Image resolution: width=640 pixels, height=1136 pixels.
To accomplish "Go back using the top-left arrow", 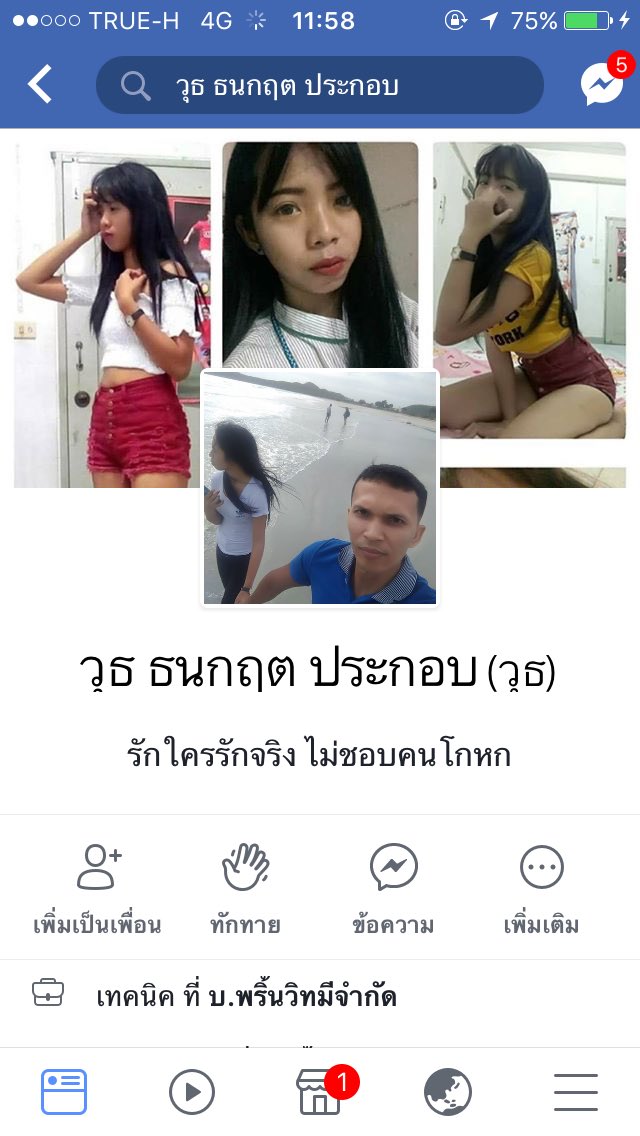I will tap(40, 85).
